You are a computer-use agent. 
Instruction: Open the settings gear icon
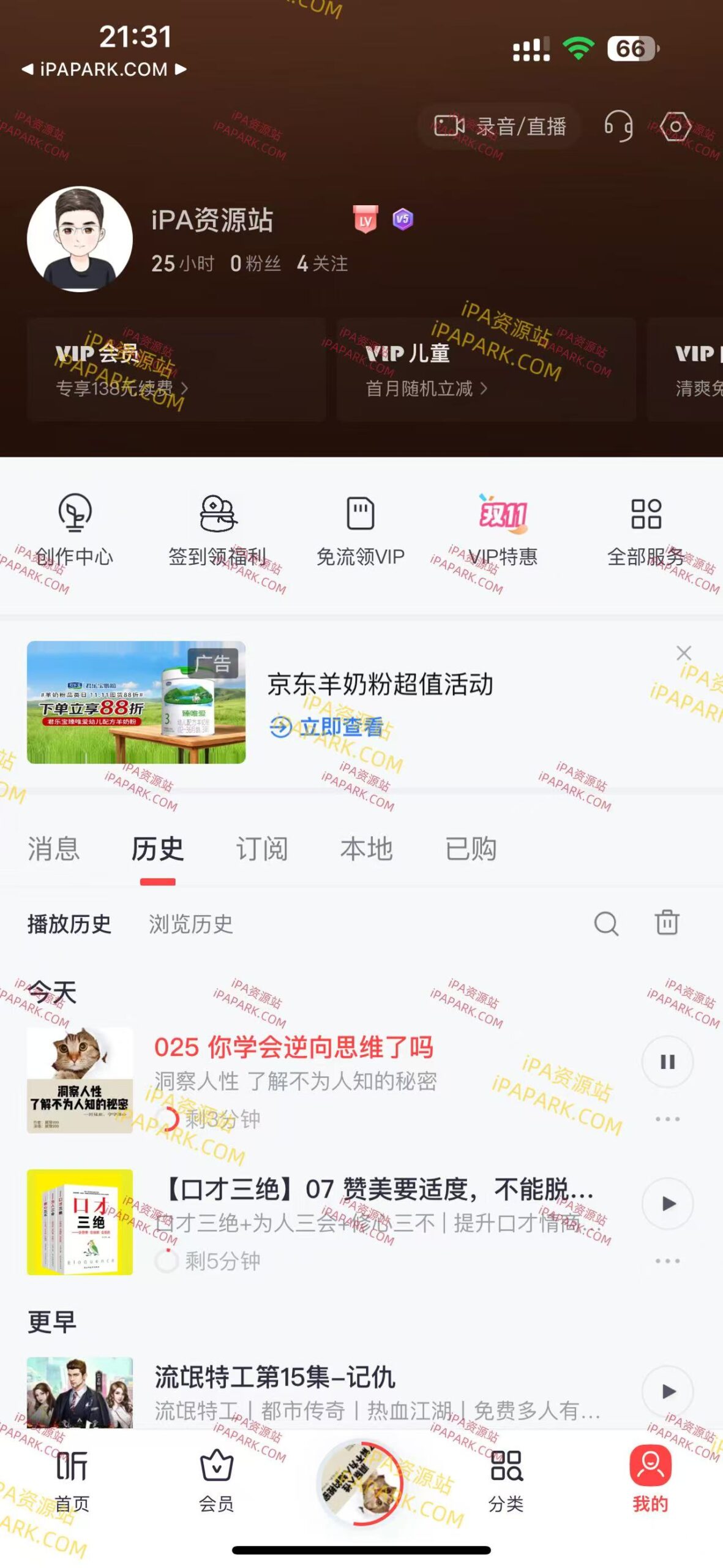[x=676, y=126]
